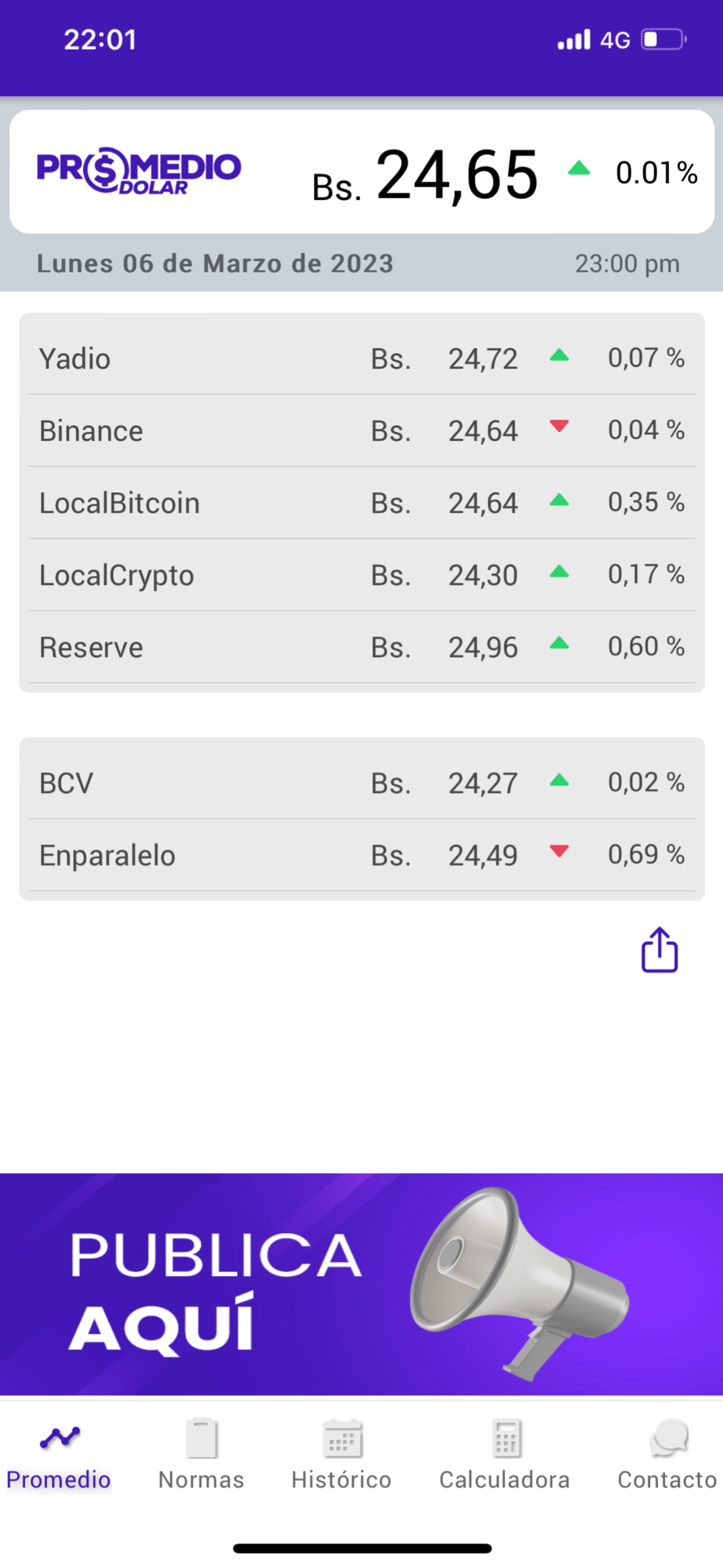Open the Contacto tab
723x1568 pixels.
click(x=667, y=1455)
